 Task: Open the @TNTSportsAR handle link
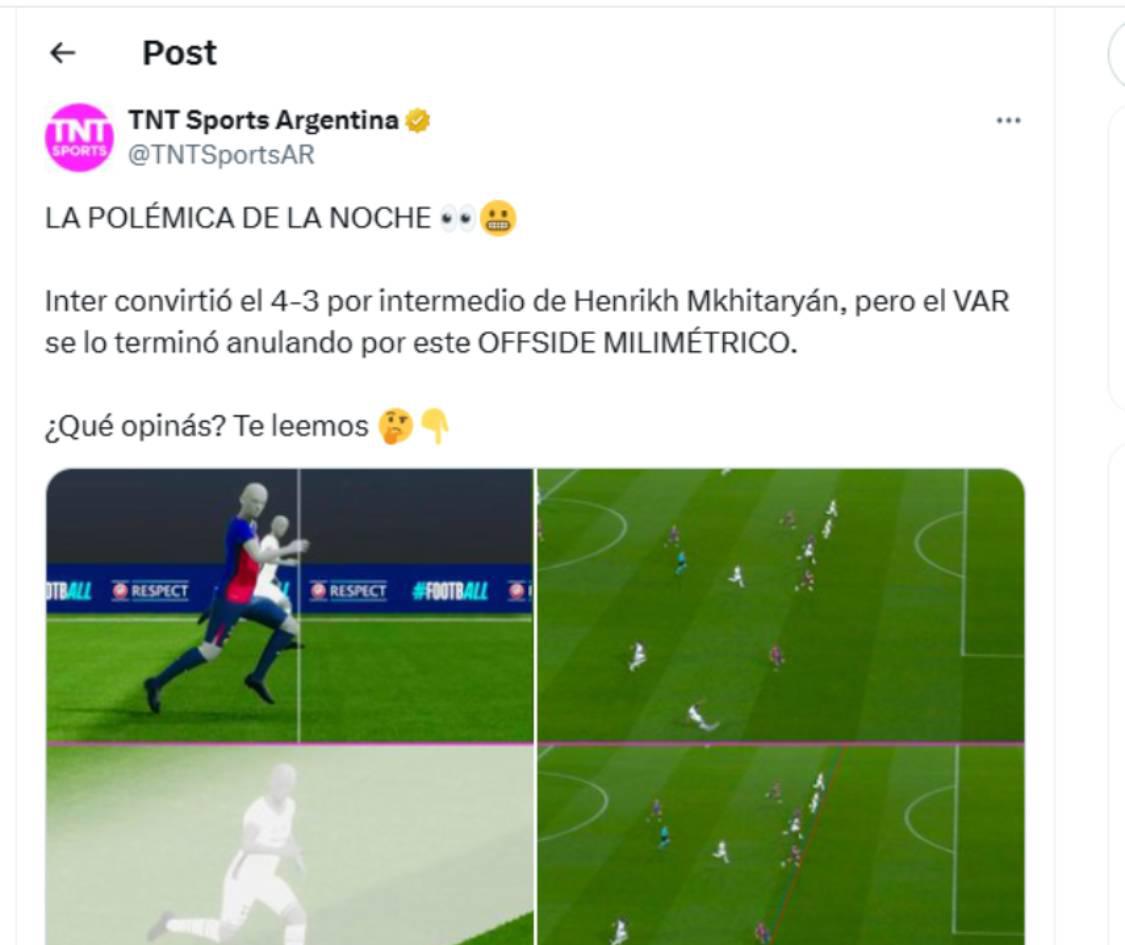pyautogui.click(x=221, y=155)
